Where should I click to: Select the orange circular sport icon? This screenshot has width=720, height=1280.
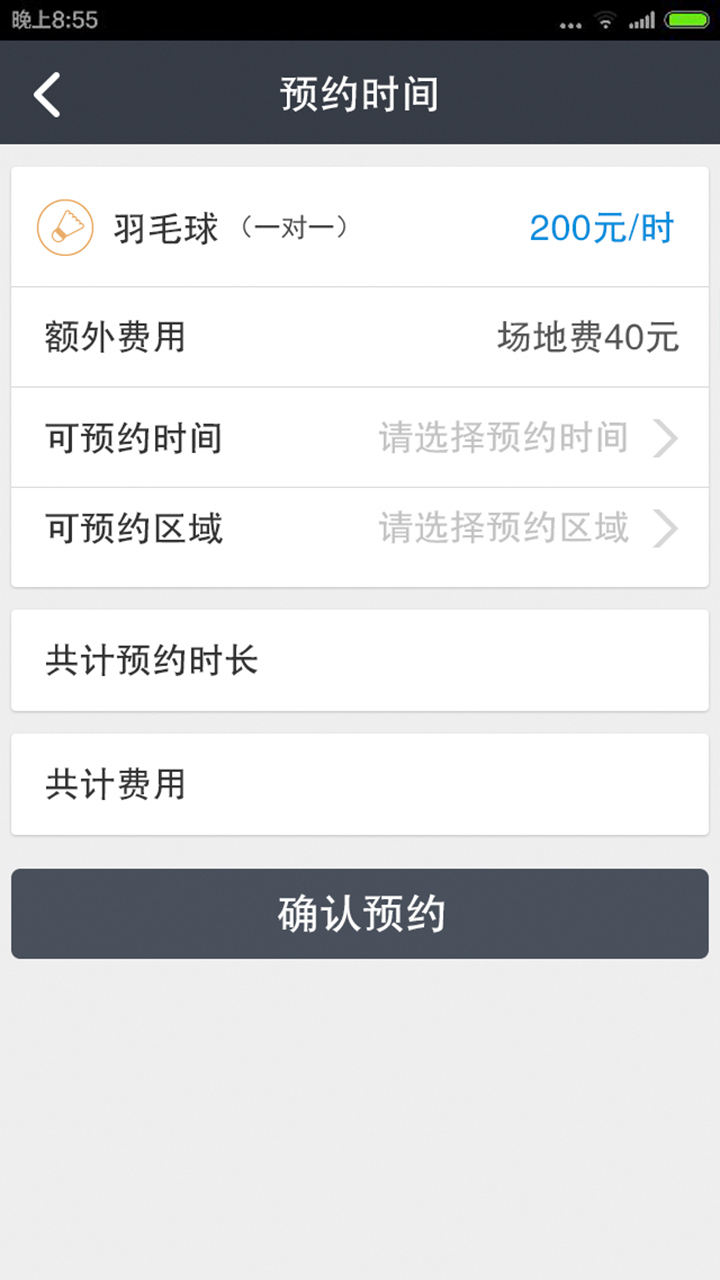[x=64, y=227]
